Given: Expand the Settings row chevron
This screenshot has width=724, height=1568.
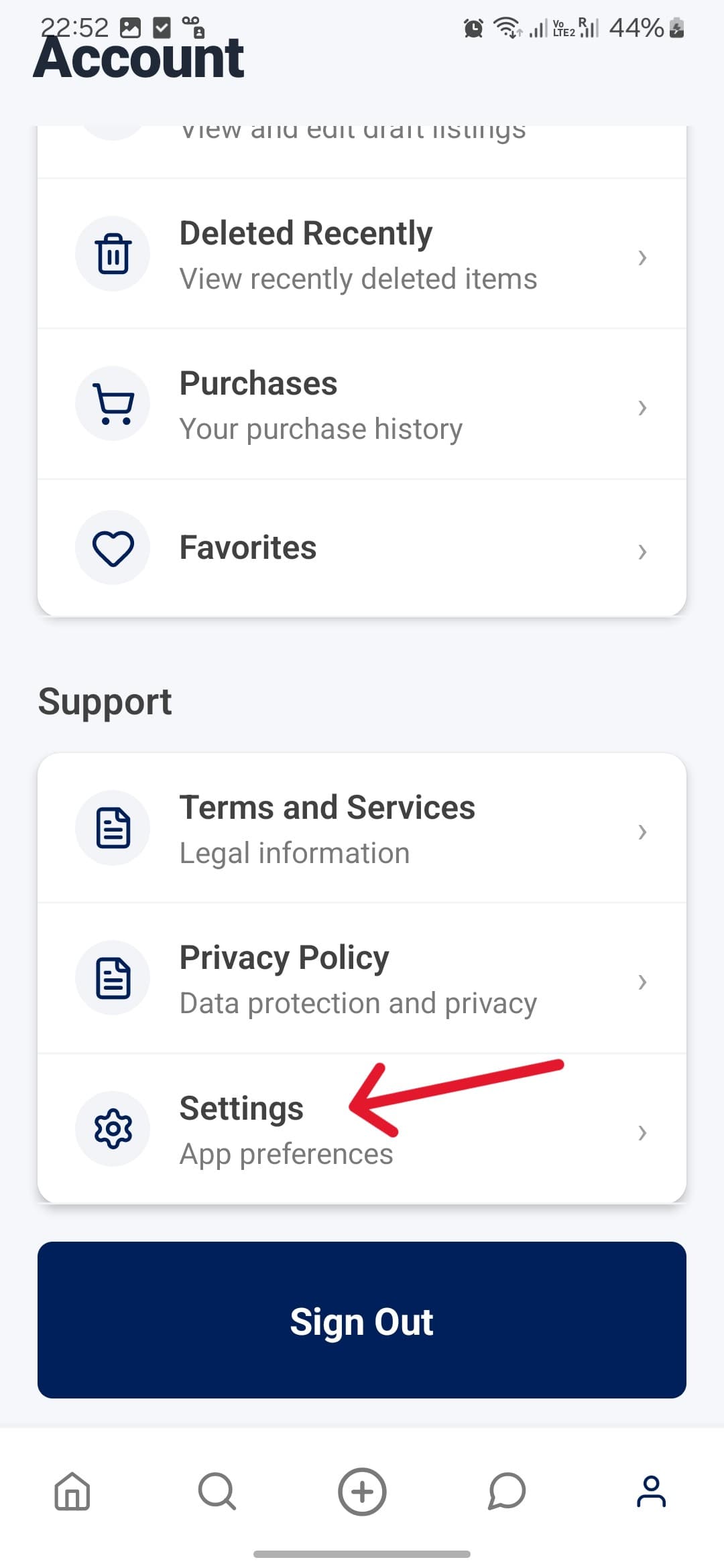Looking at the screenshot, I should point(643,1133).
